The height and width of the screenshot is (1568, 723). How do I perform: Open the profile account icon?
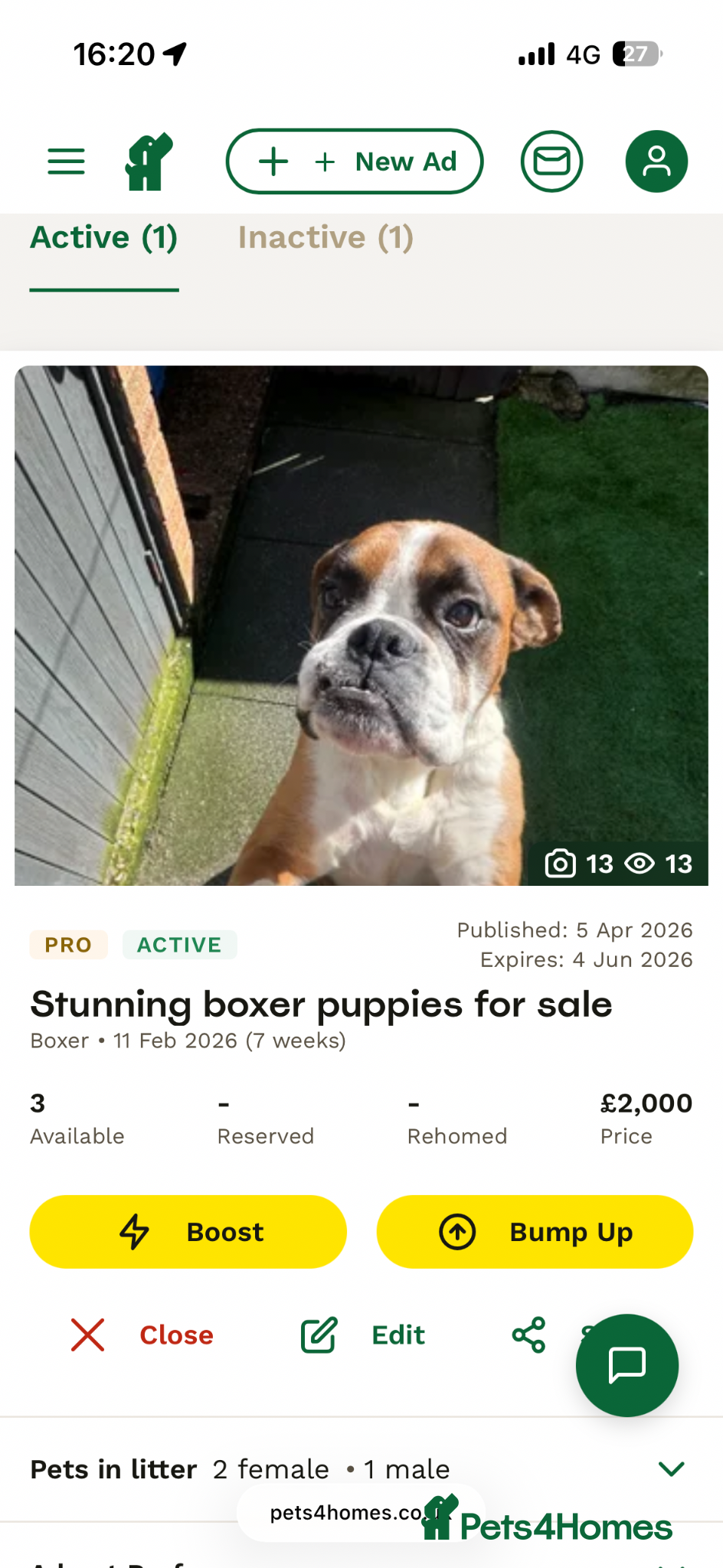[656, 161]
